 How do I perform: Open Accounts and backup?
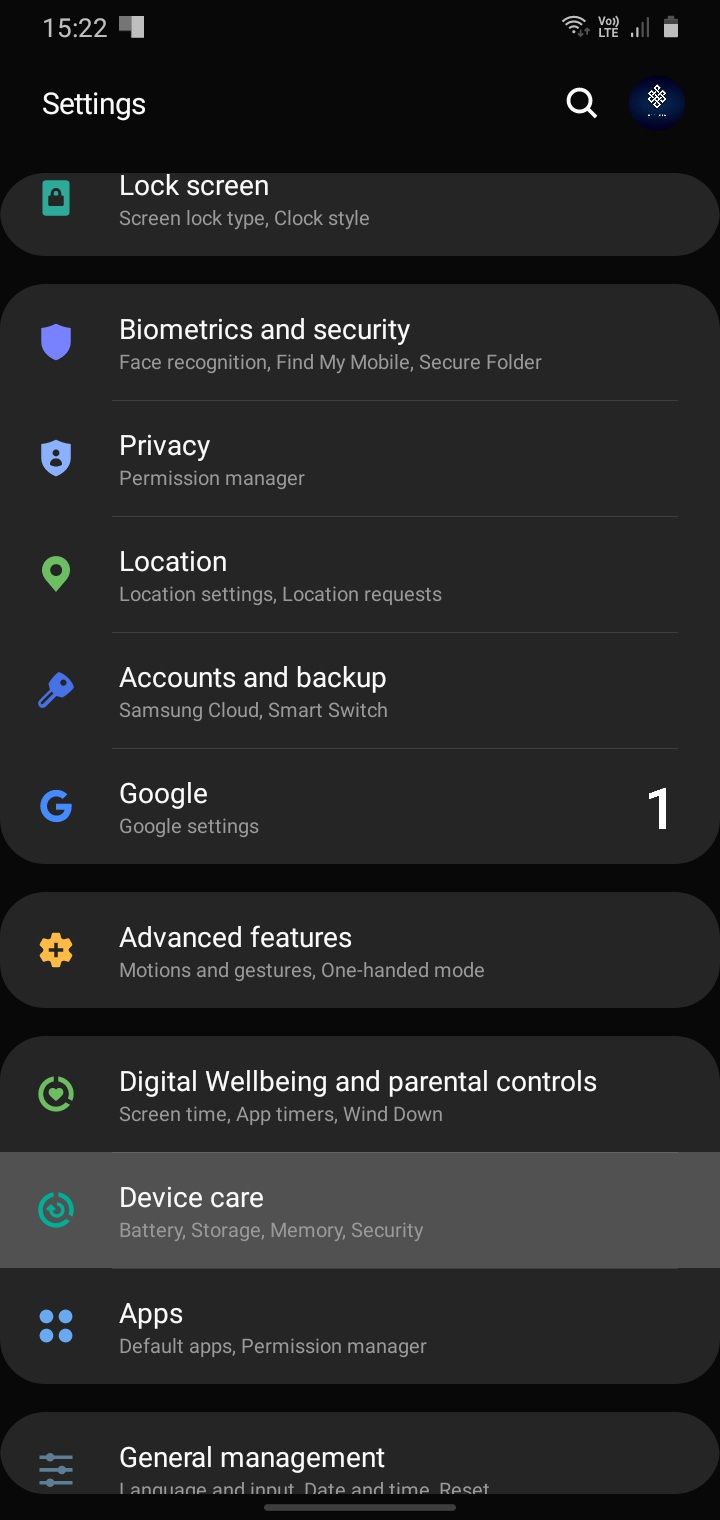point(360,692)
